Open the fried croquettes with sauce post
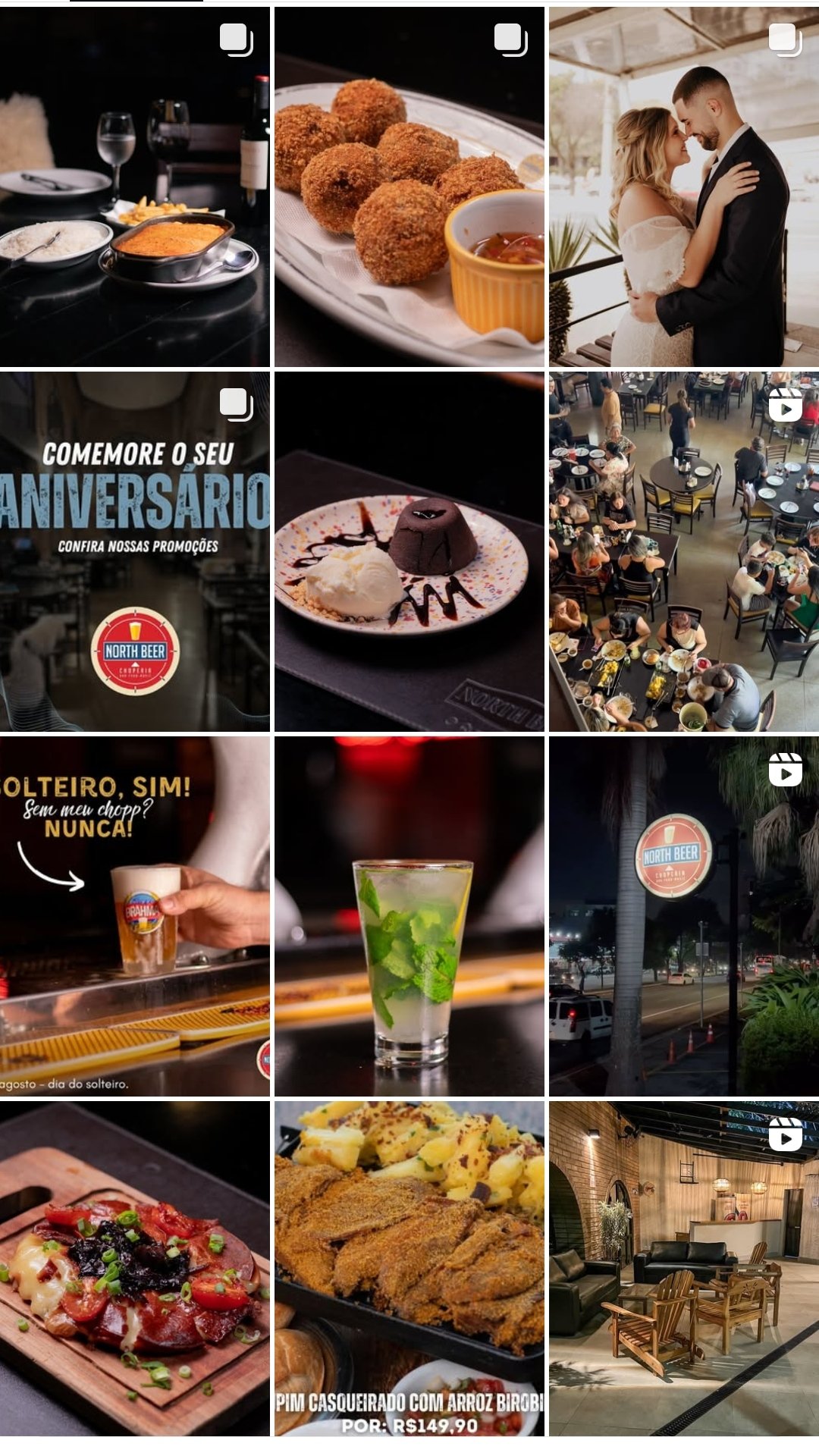 tap(409, 187)
